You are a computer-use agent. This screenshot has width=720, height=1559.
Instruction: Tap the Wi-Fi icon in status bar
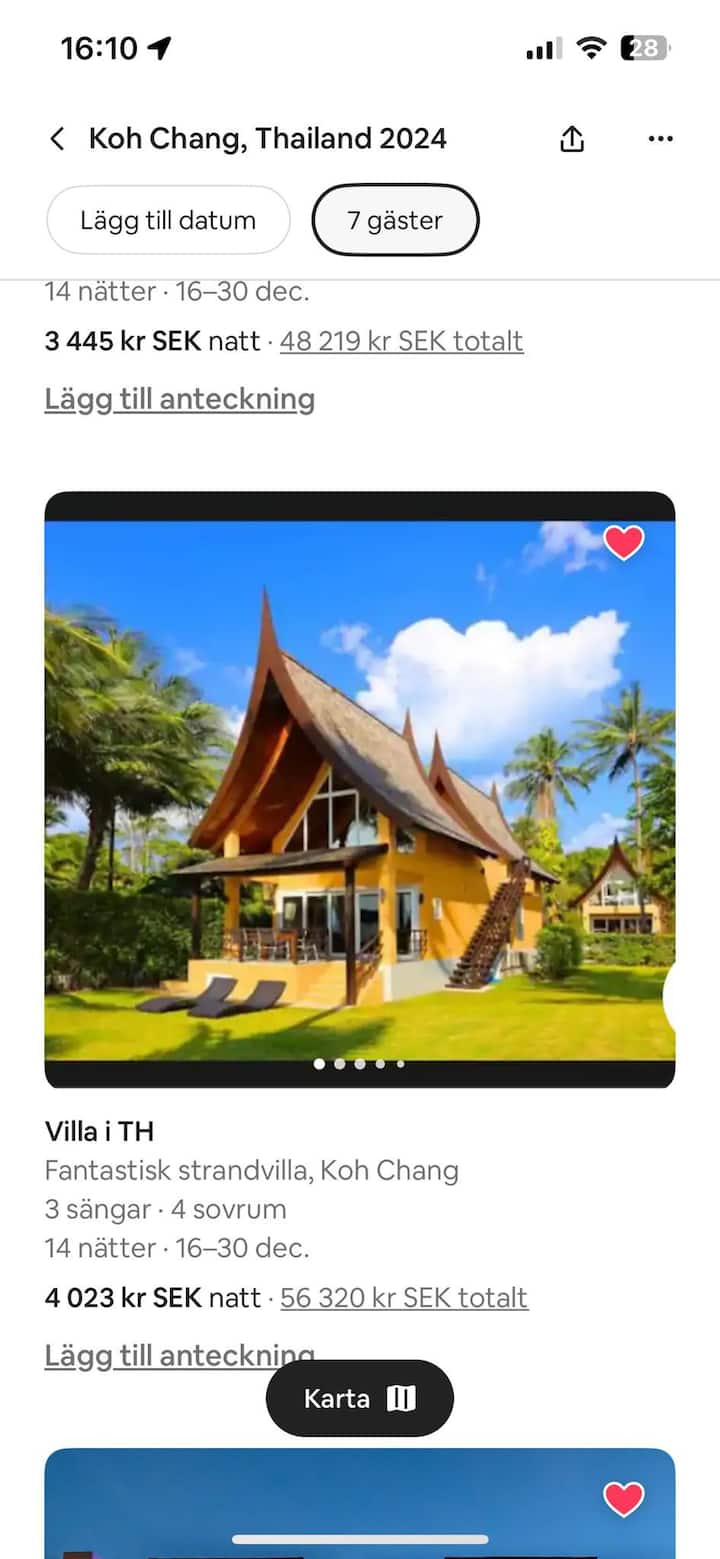[x=590, y=46]
